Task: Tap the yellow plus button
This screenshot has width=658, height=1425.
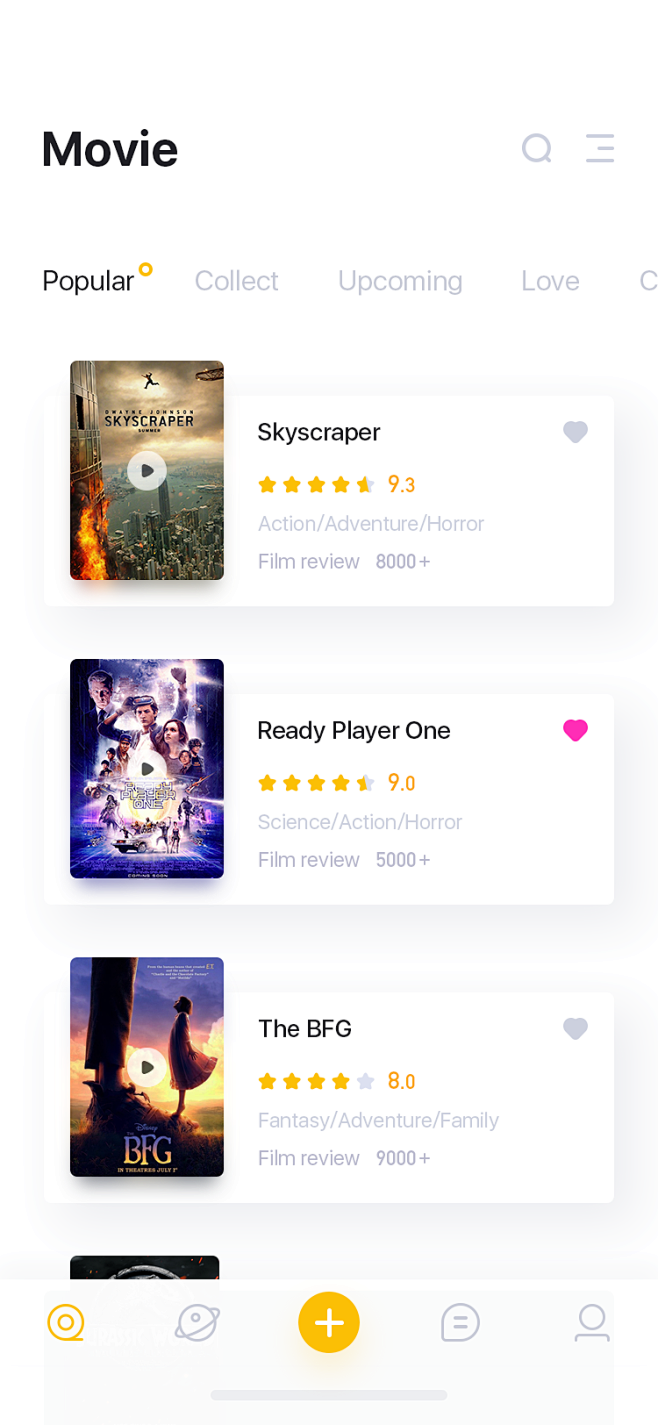Action: pyautogui.click(x=329, y=1322)
